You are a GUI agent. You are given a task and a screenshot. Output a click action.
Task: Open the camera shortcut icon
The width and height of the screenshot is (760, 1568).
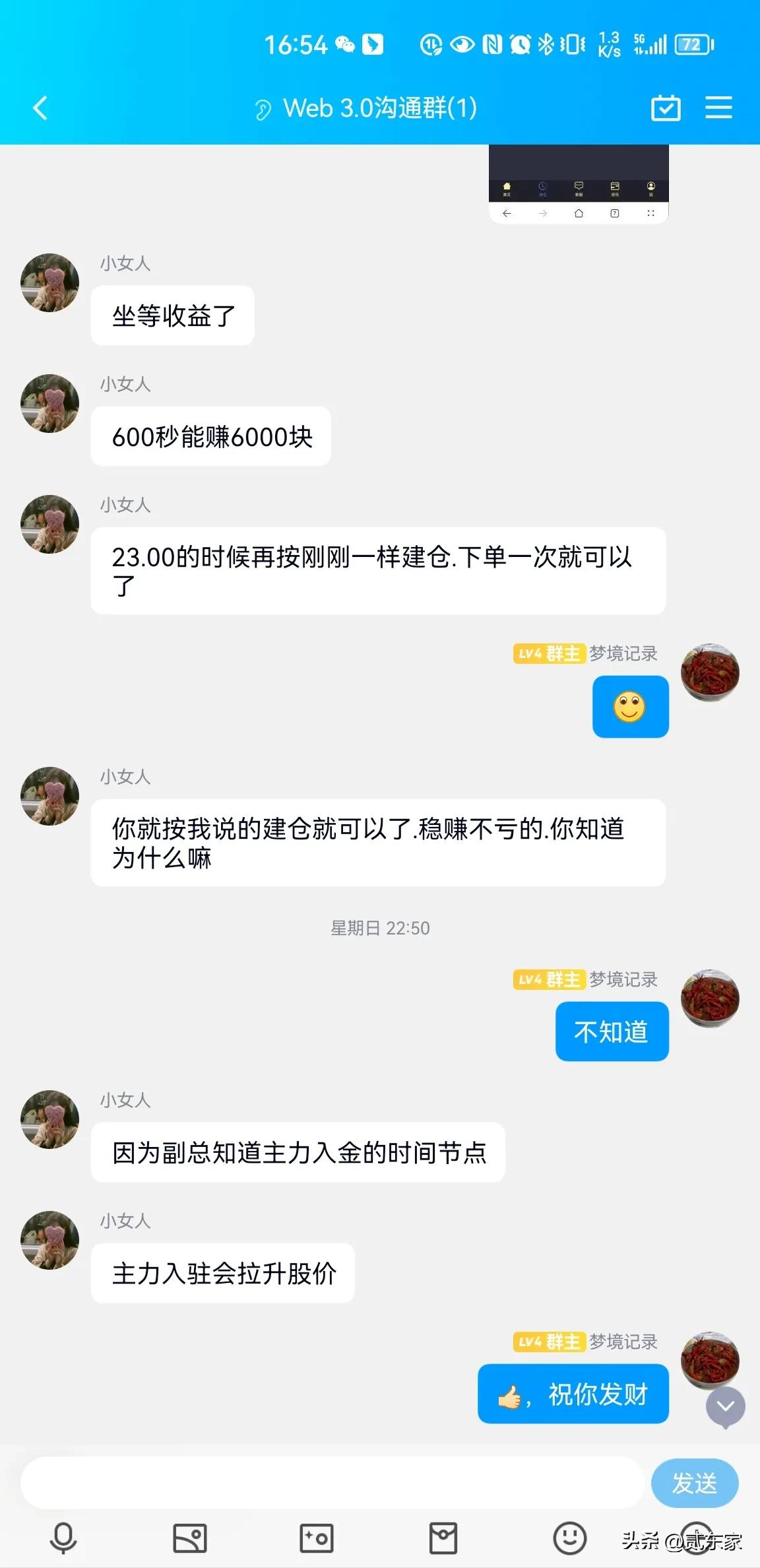point(317,1538)
